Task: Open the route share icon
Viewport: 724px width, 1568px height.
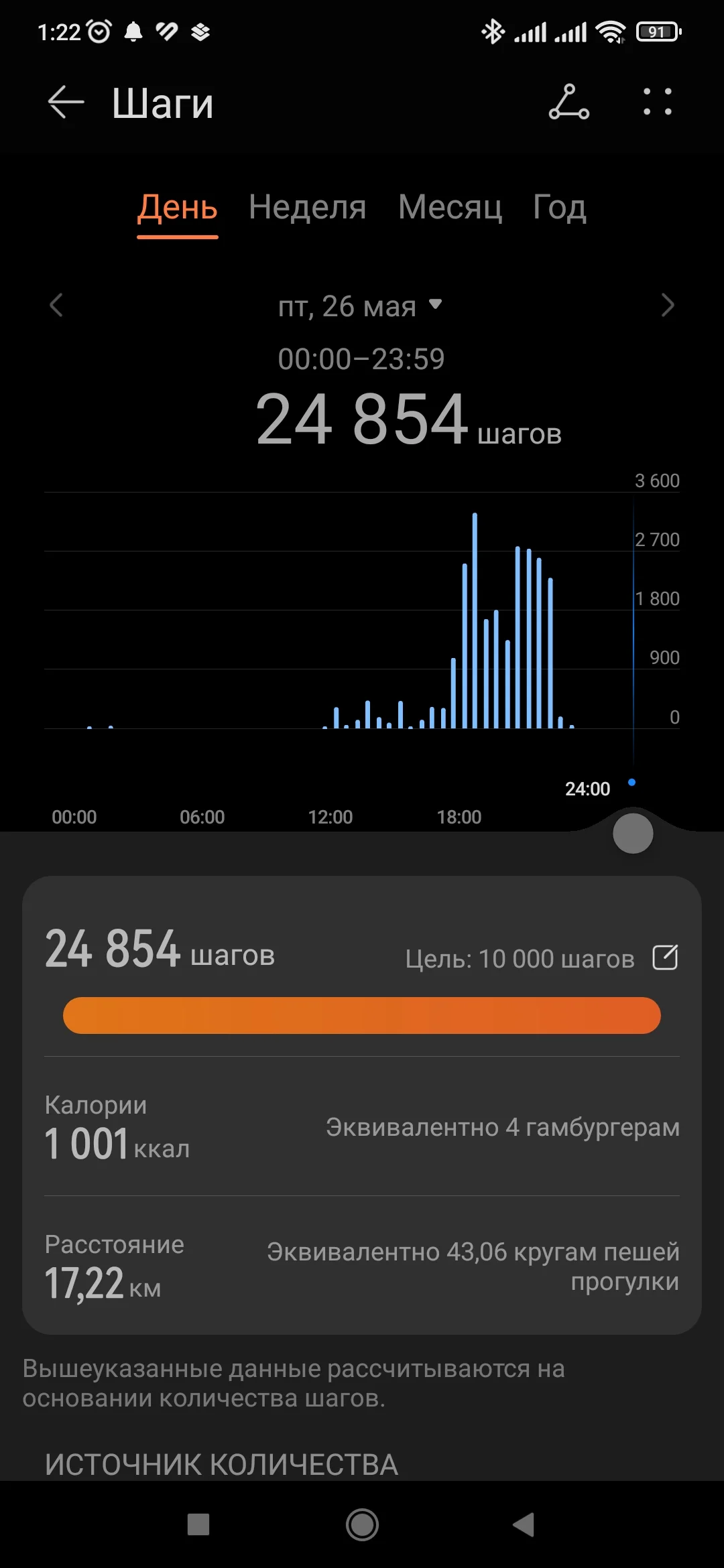Action: click(568, 103)
